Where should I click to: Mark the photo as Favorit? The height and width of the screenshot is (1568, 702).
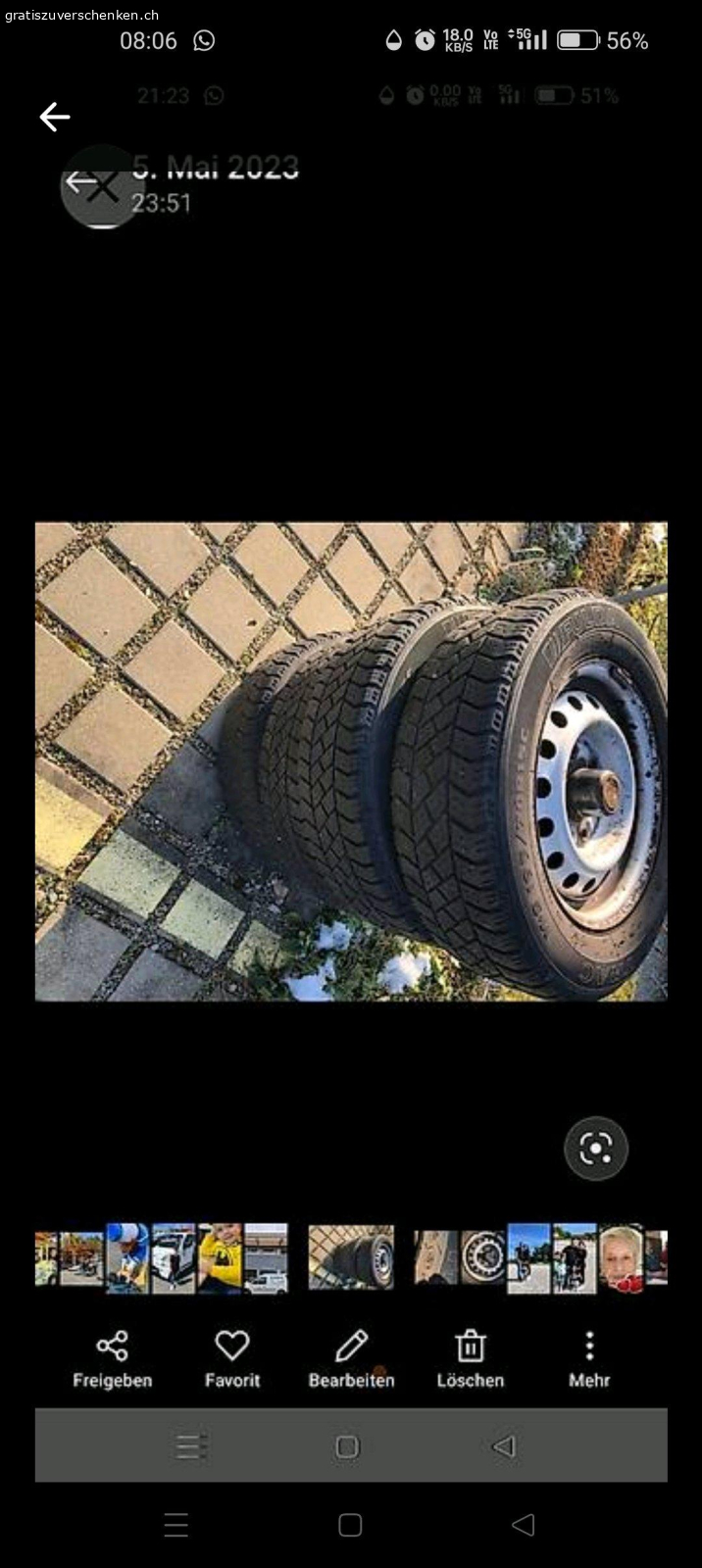coord(232,1358)
